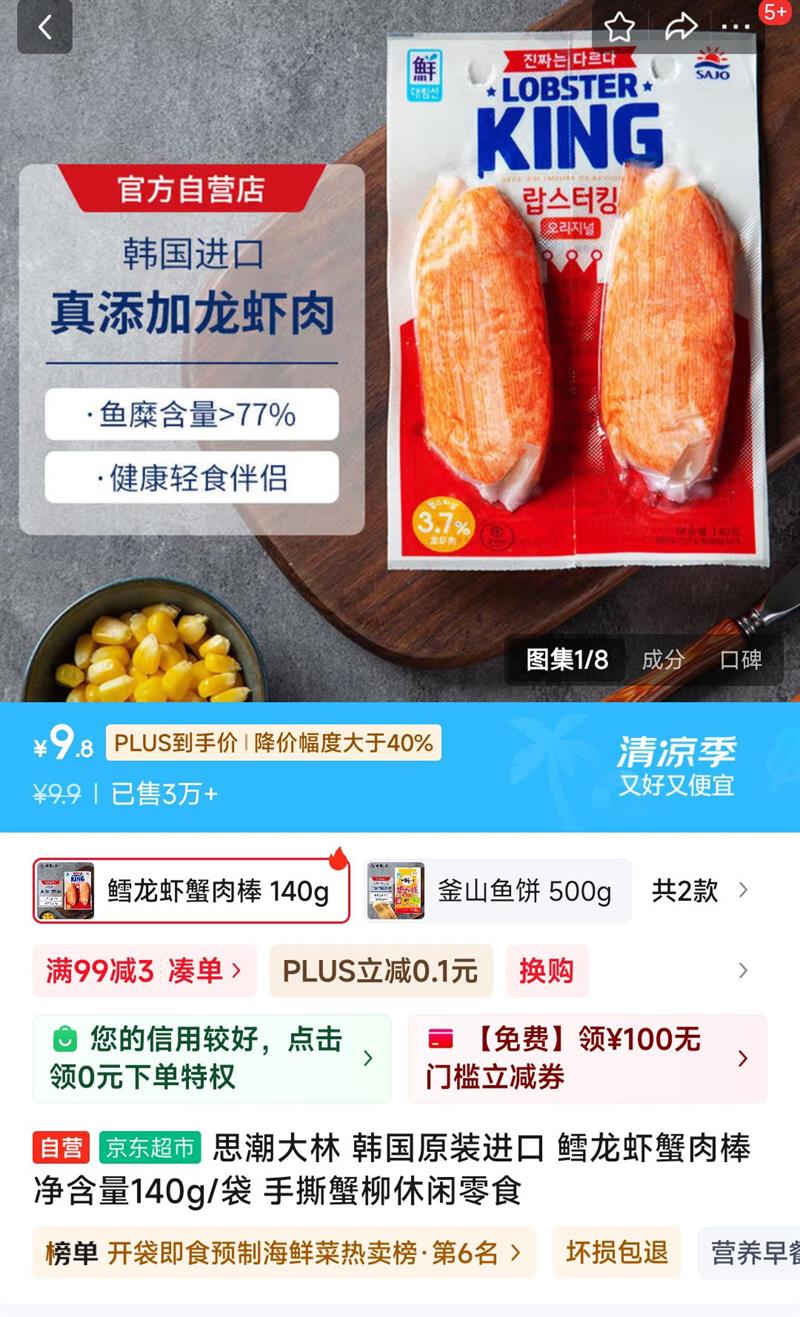Select the 鳕龙虾蟹肉棒 140g variant
Viewport: 800px width, 1317px height.
pos(191,890)
